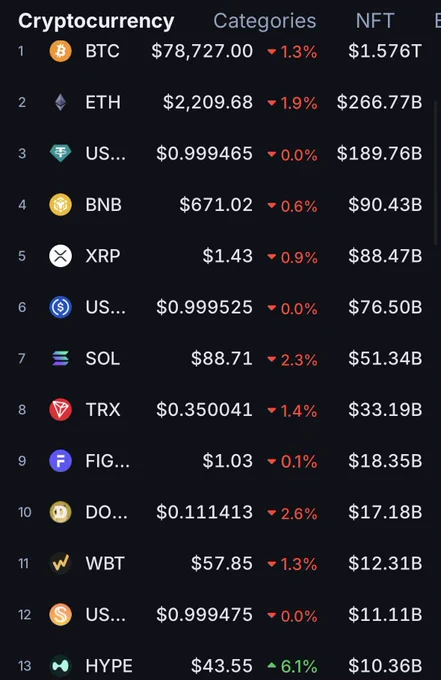Open the TRX coin row
Viewport: 441px width, 680px height.
(220, 409)
